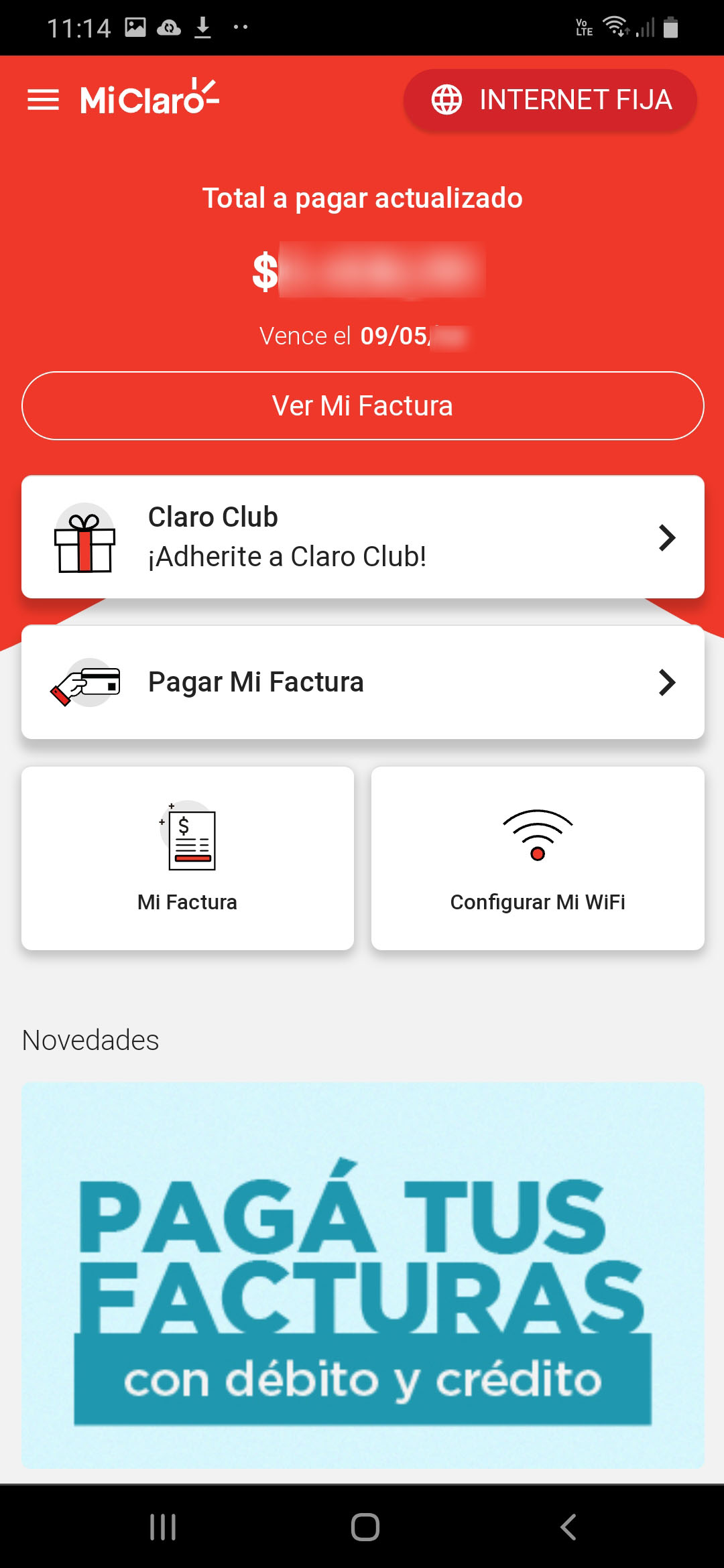Go to Configurar Mi WiFi
This screenshot has height=1568, width=724.
click(538, 858)
